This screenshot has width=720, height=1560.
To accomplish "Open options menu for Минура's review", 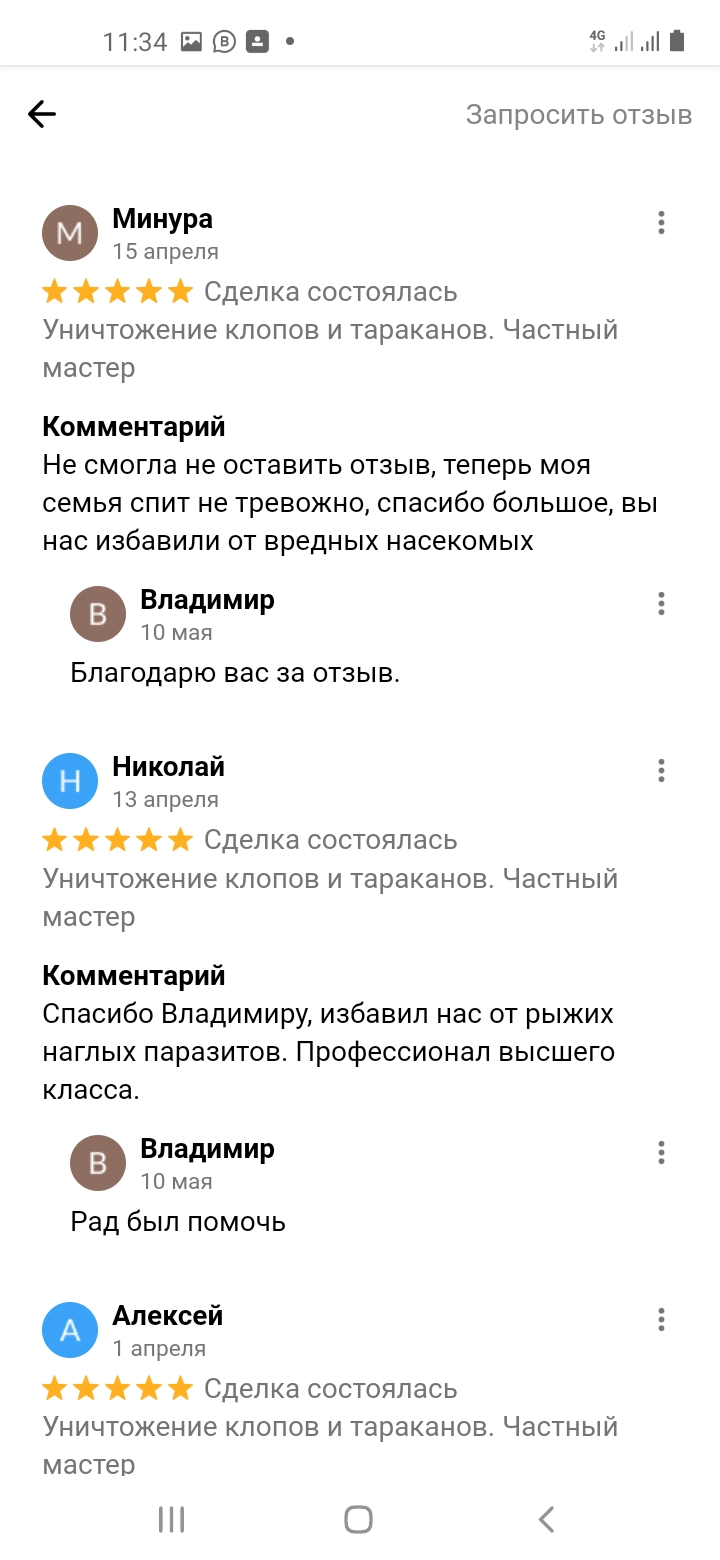I will click(661, 223).
